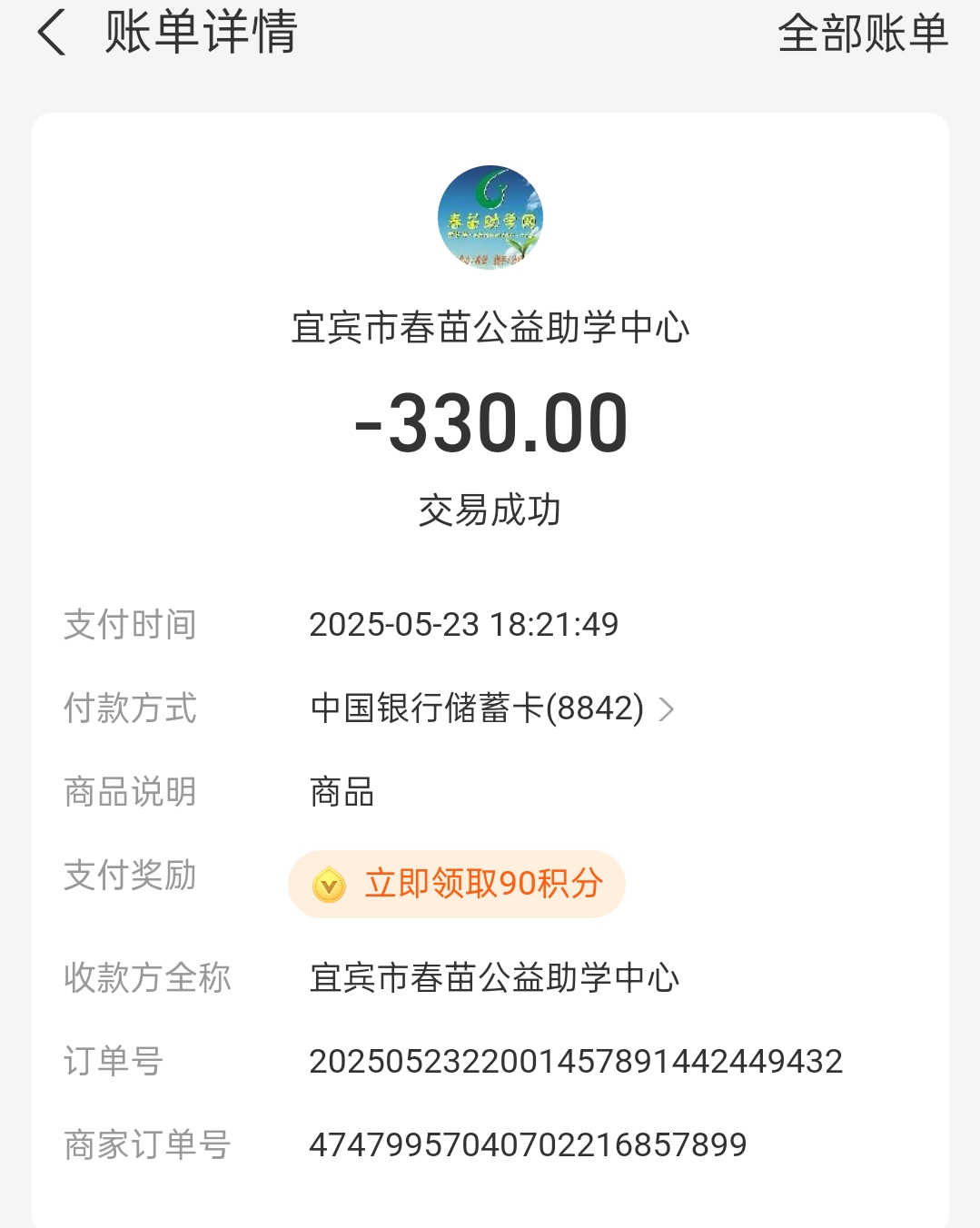Open 全部账单 to view all bills
The height and width of the screenshot is (1228, 980).
(x=862, y=34)
